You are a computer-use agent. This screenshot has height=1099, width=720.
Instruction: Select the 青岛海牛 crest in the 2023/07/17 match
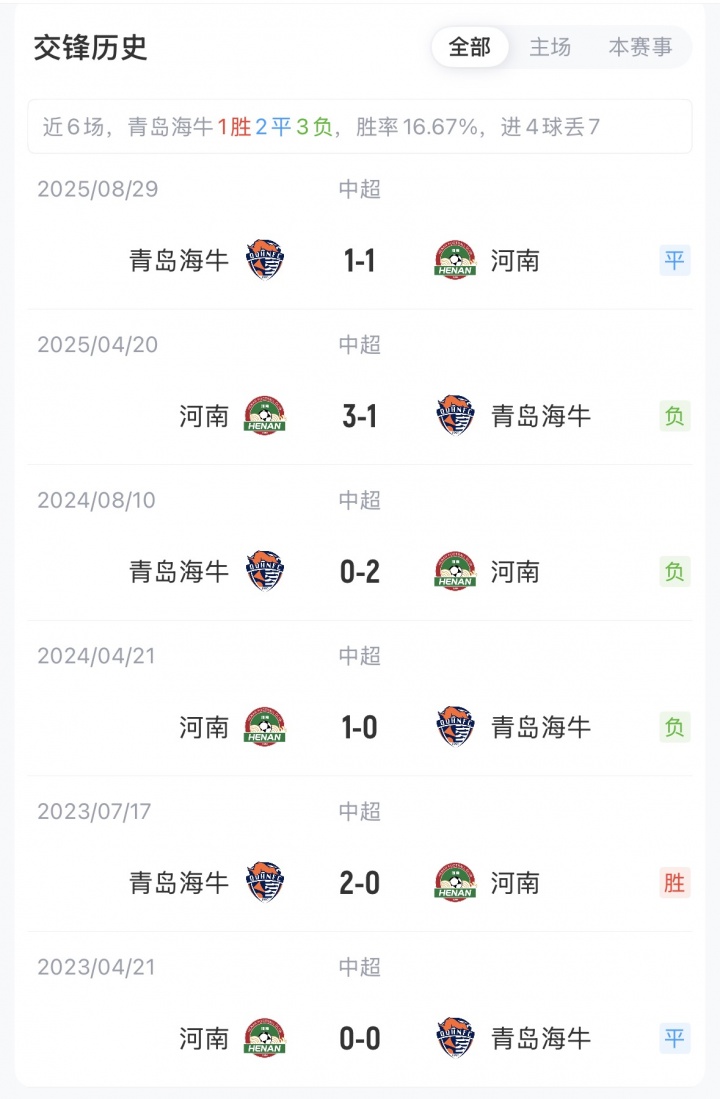coord(263,883)
